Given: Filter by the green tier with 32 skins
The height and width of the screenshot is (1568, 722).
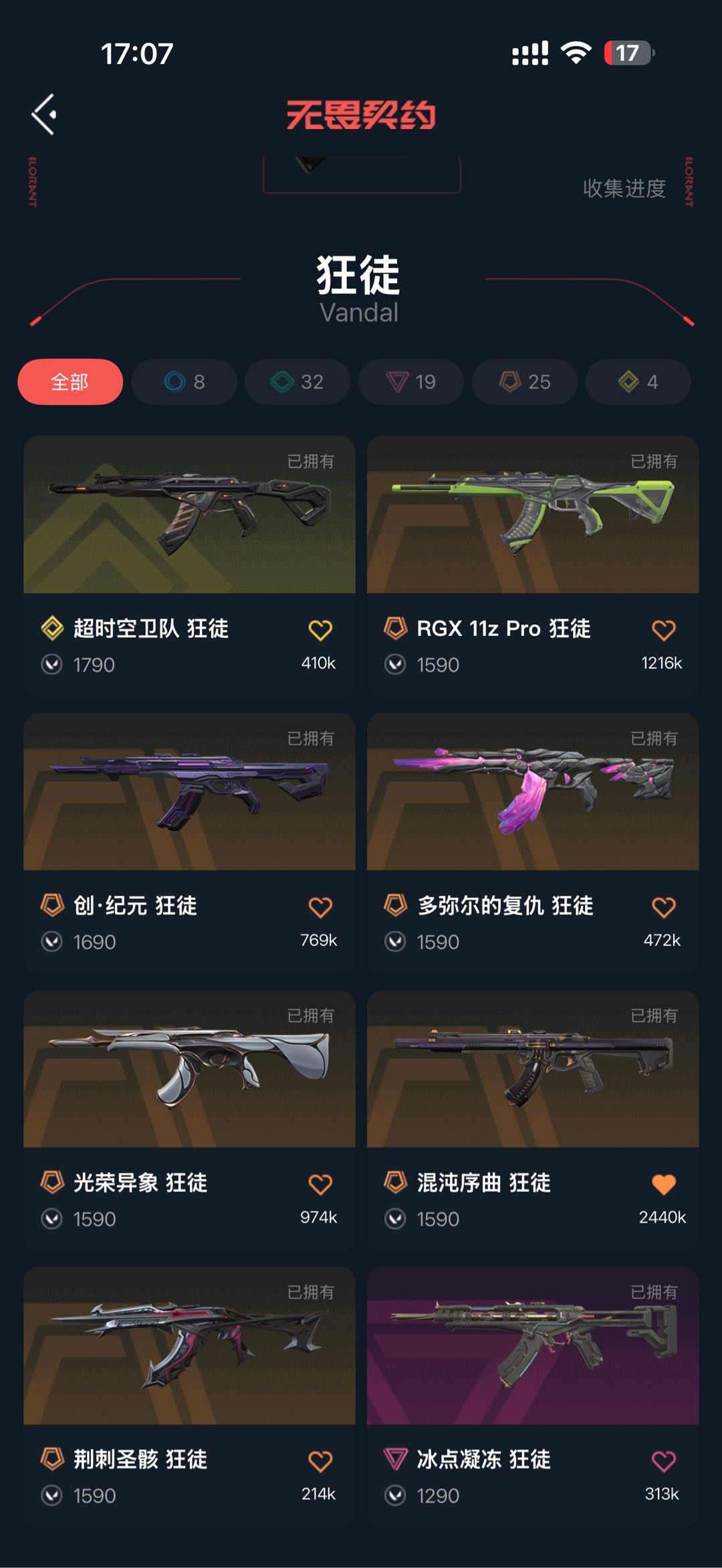Looking at the screenshot, I should (297, 382).
